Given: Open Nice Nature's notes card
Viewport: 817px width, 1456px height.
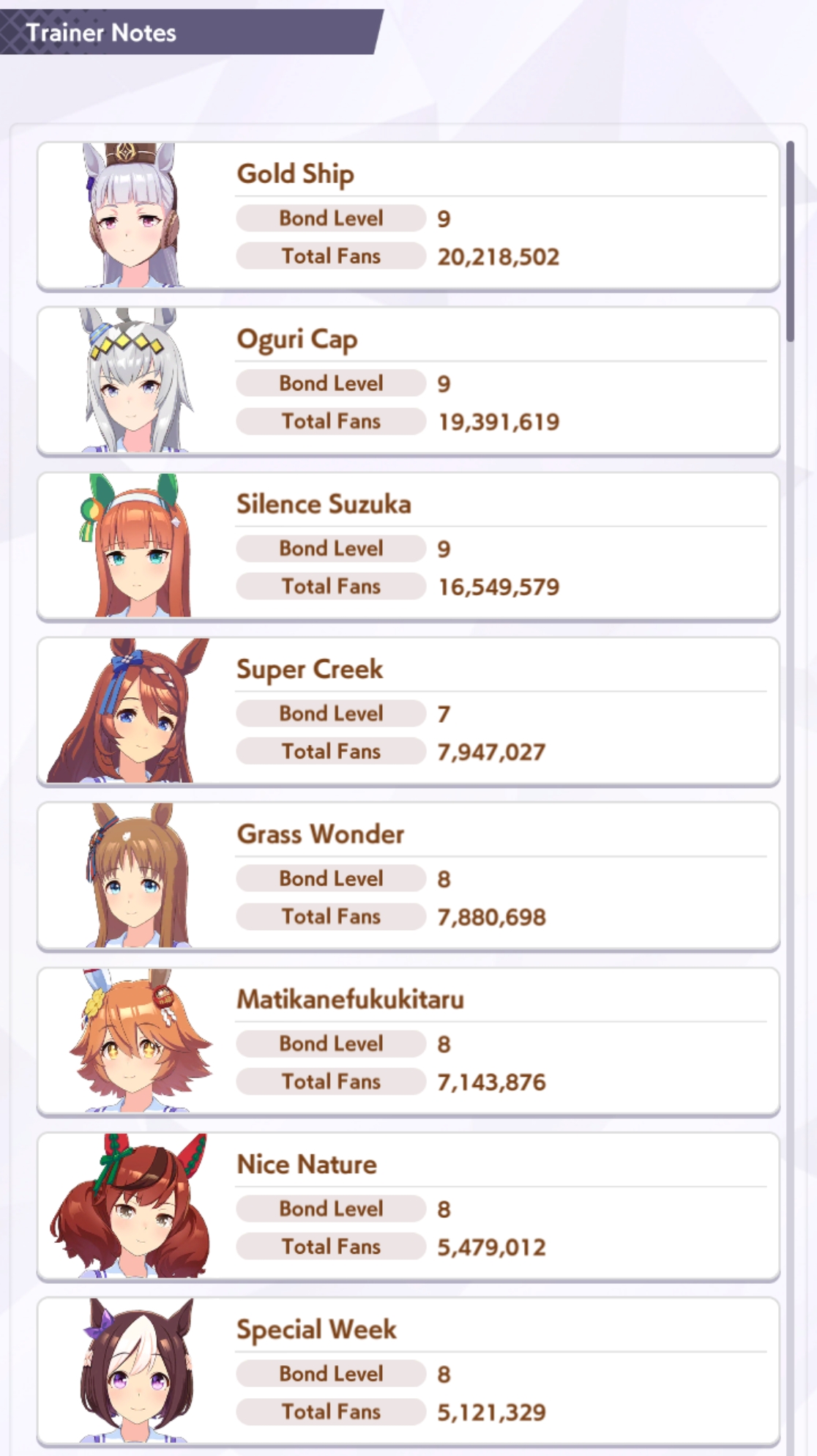Looking at the screenshot, I should click(408, 1207).
